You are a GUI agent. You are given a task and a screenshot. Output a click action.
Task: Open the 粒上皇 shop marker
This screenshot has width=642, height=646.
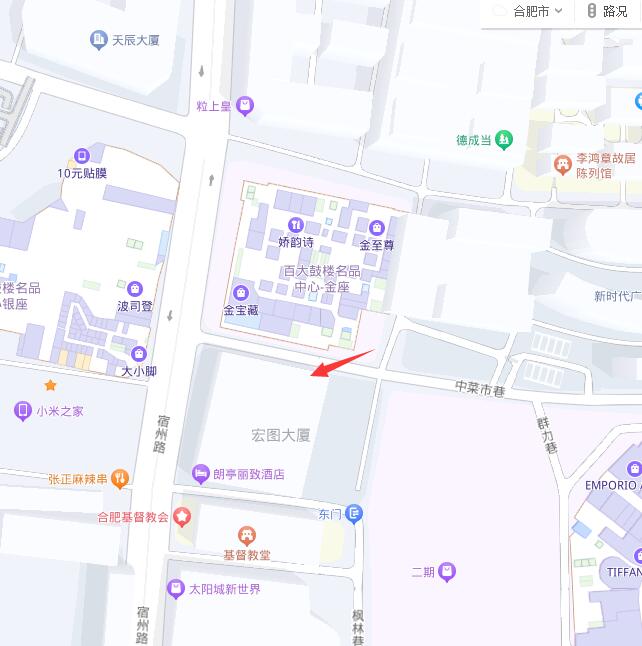tap(245, 105)
